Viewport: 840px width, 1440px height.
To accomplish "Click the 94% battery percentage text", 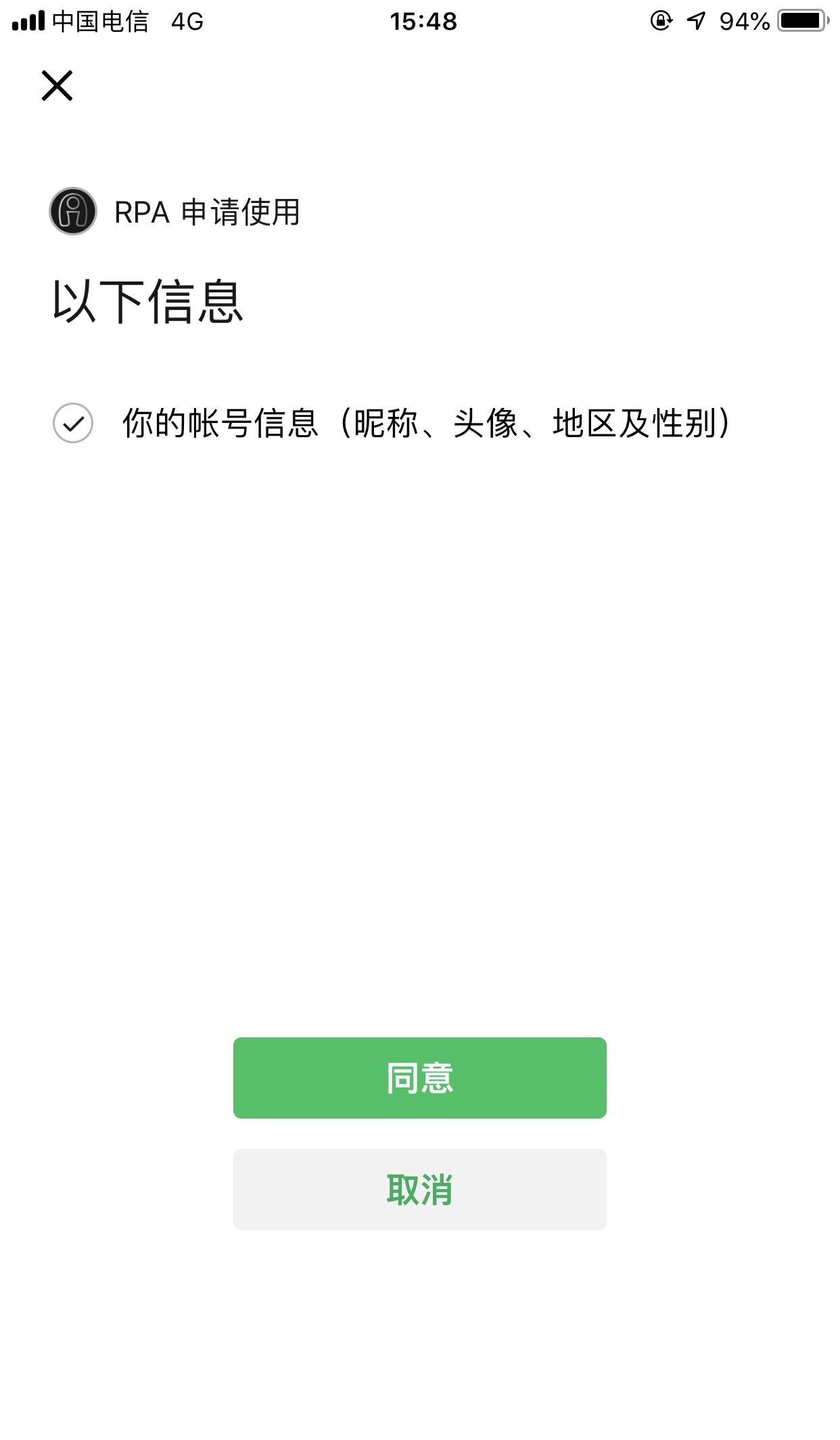I will (x=745, y=22).
